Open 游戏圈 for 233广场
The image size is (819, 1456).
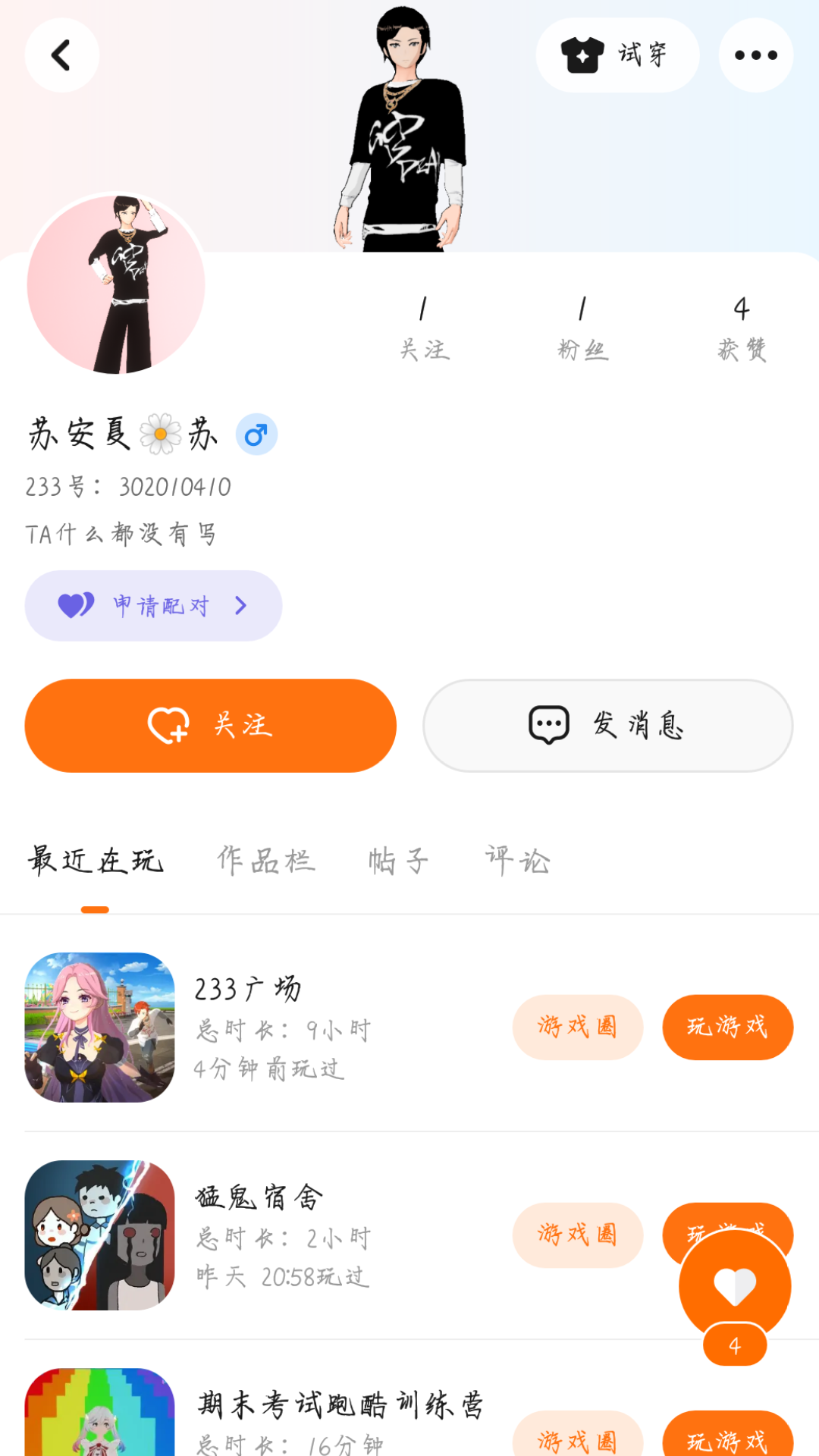click(578, 1027)
